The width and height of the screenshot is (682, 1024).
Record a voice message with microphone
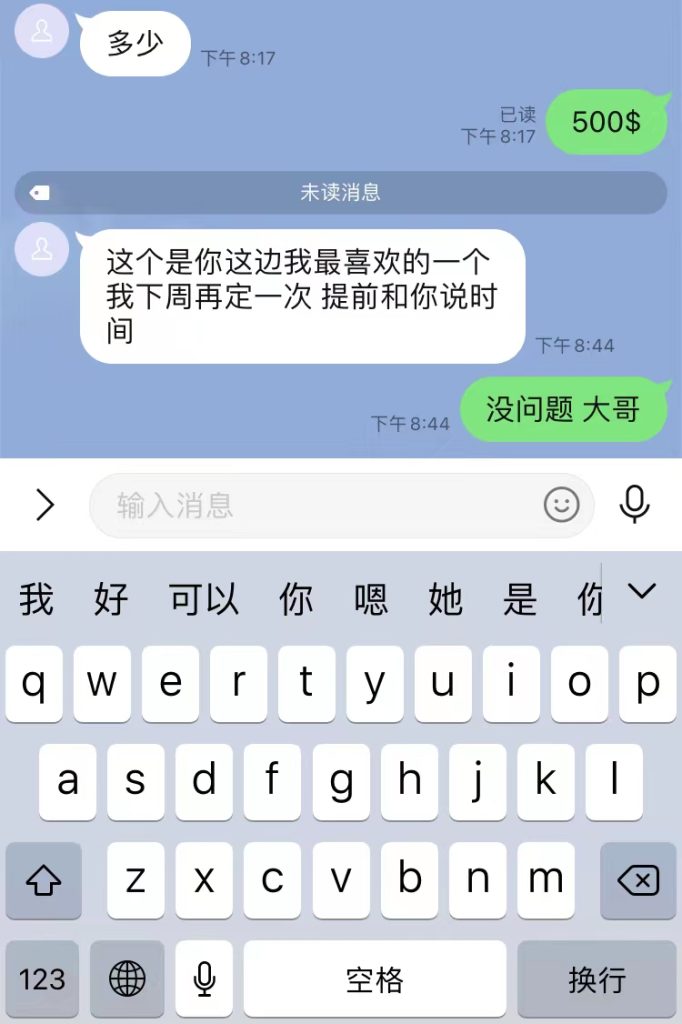coord(635,505)
